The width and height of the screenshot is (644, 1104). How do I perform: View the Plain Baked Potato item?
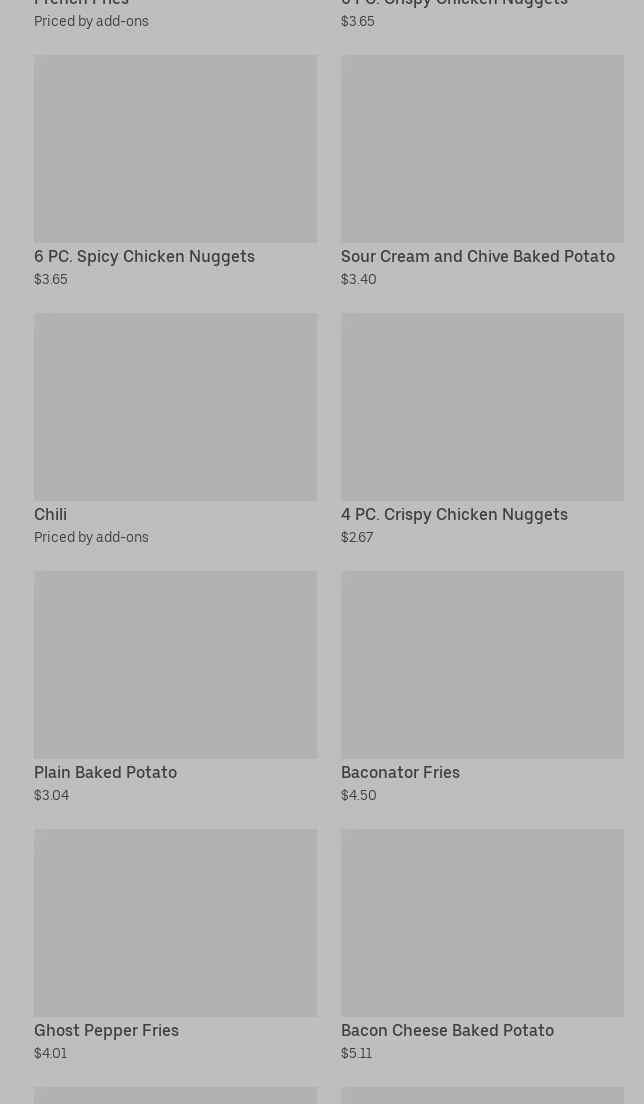pyautogui.click(x=175, y=687)
